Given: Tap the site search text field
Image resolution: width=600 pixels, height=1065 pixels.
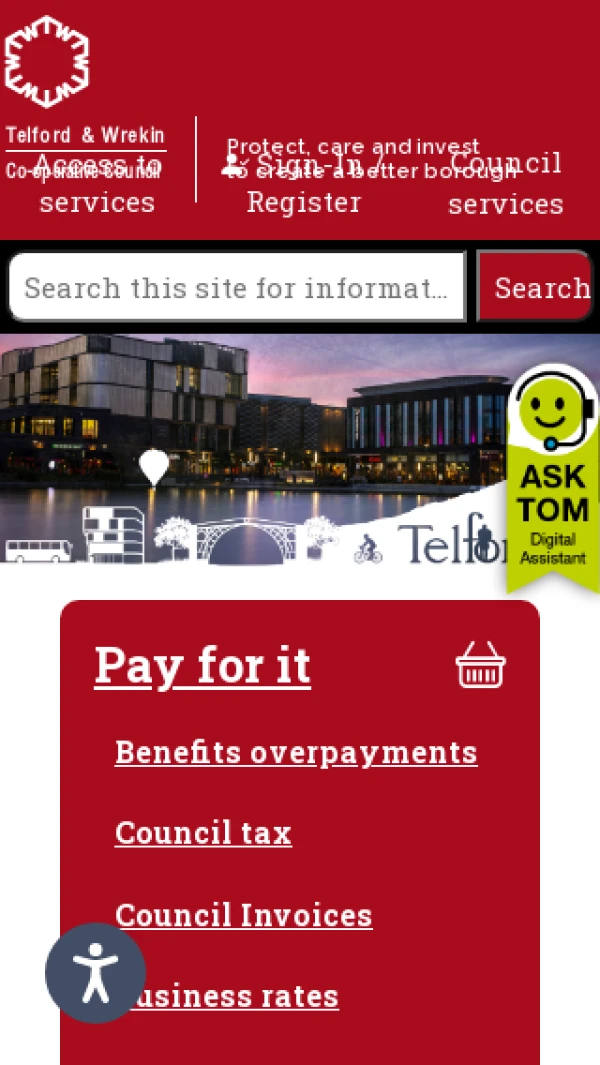Looking at the screenshot, I should [x=237, y=288].
